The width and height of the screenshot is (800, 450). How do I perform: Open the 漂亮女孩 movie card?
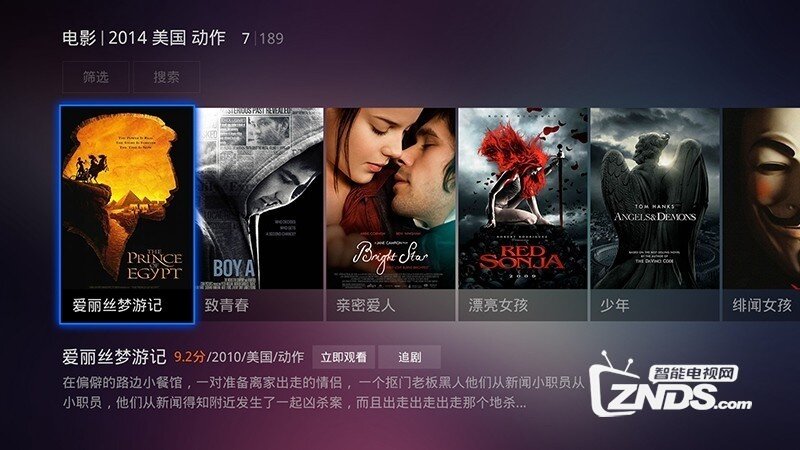[x=522, y=214]
